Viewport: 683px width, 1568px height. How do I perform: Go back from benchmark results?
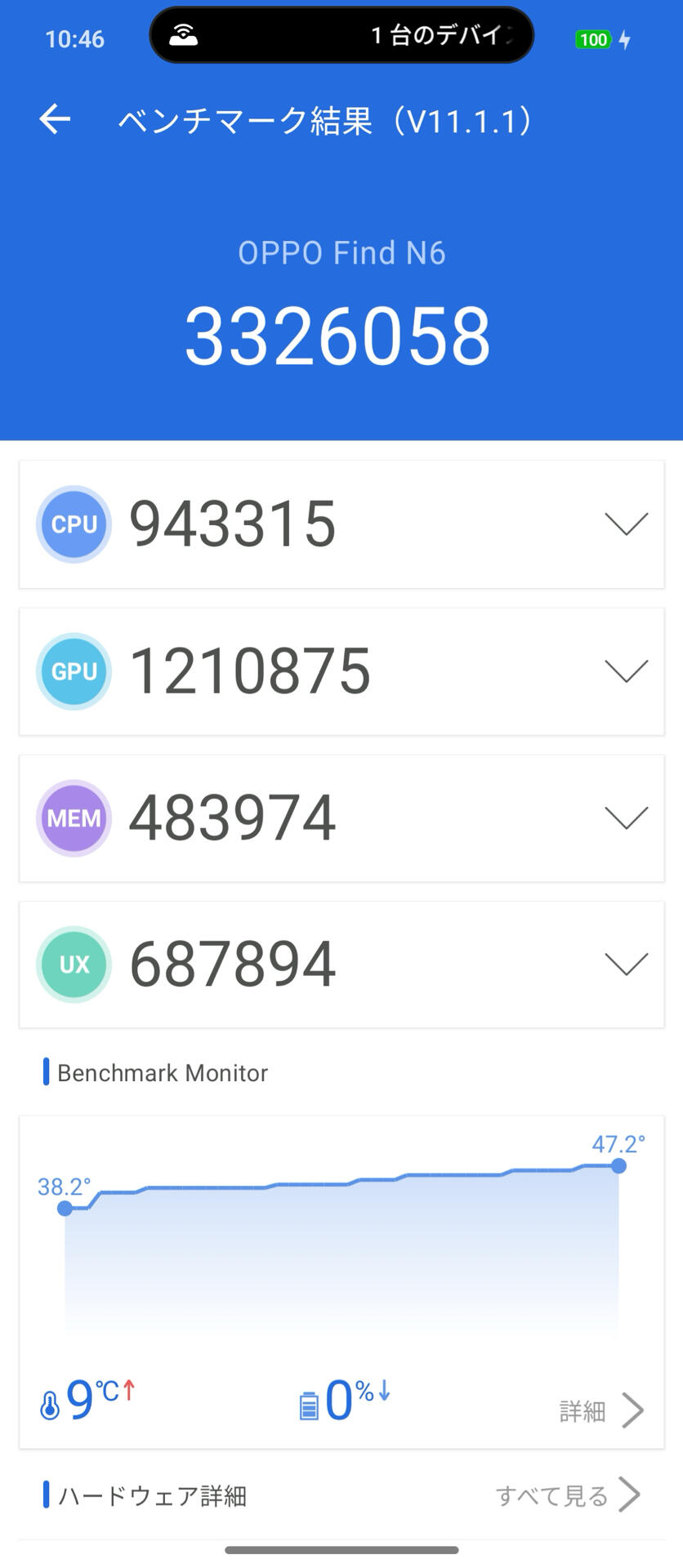click(55, 119)
